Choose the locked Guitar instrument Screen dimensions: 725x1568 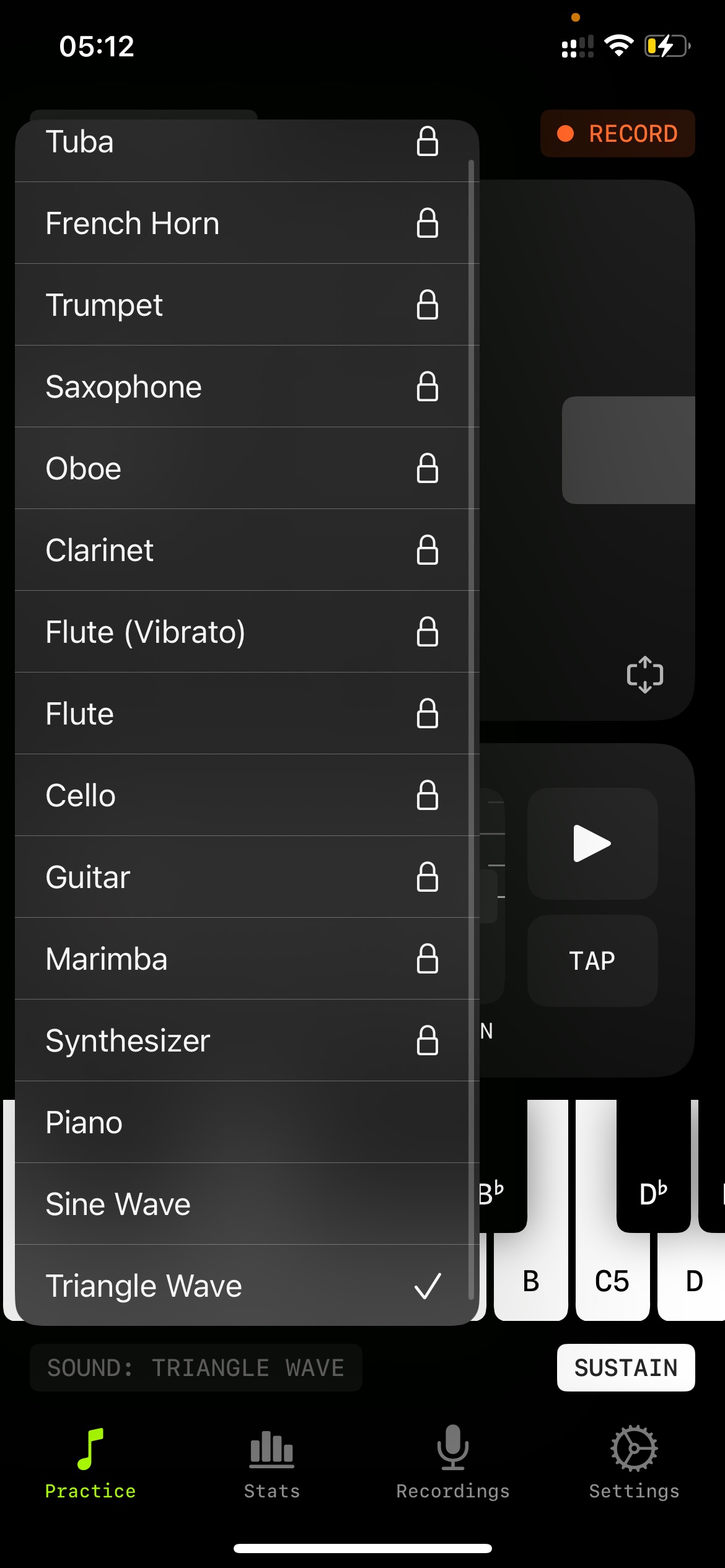(247, 877)
